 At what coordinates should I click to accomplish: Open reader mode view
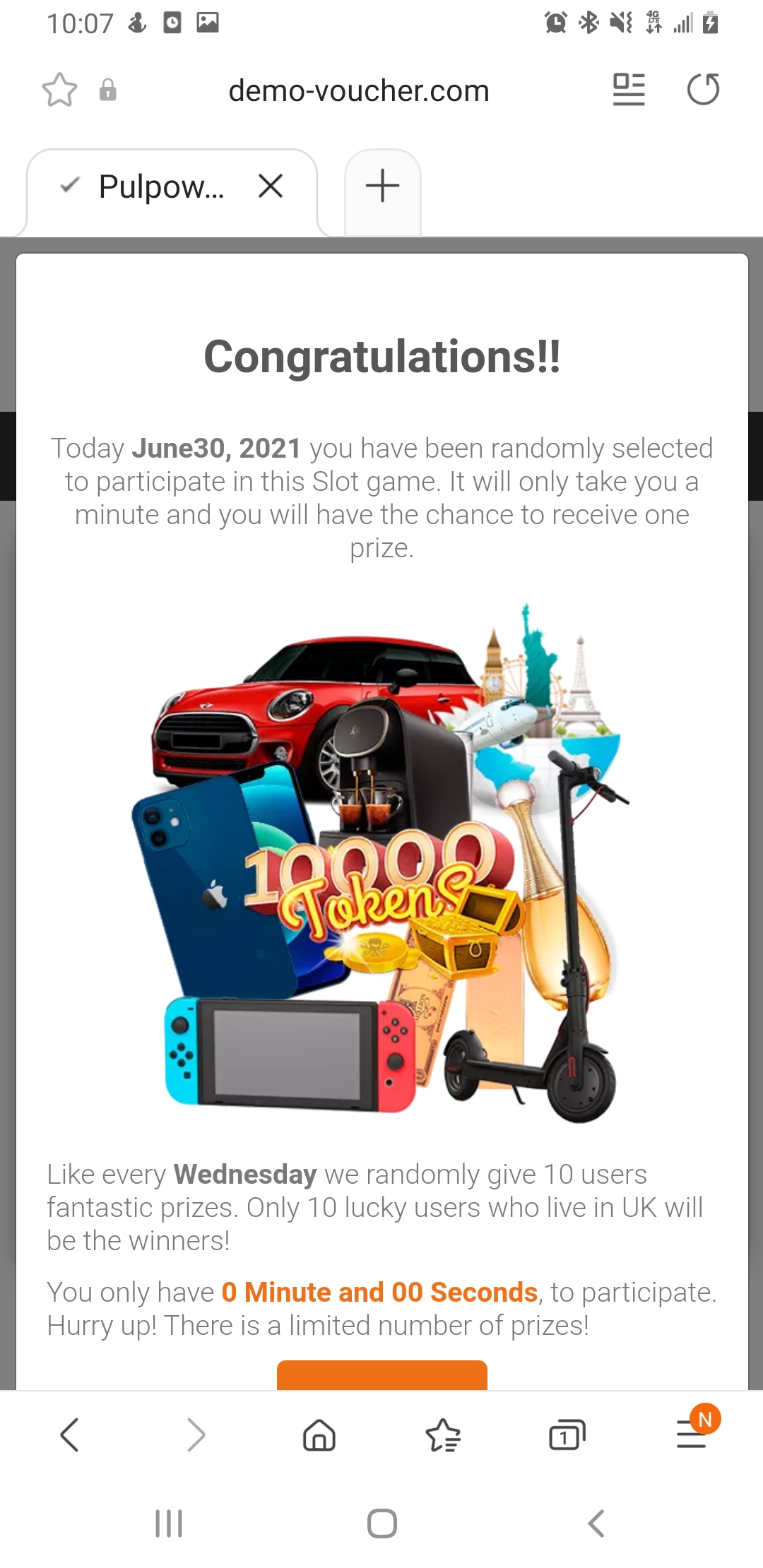point(629,90)
